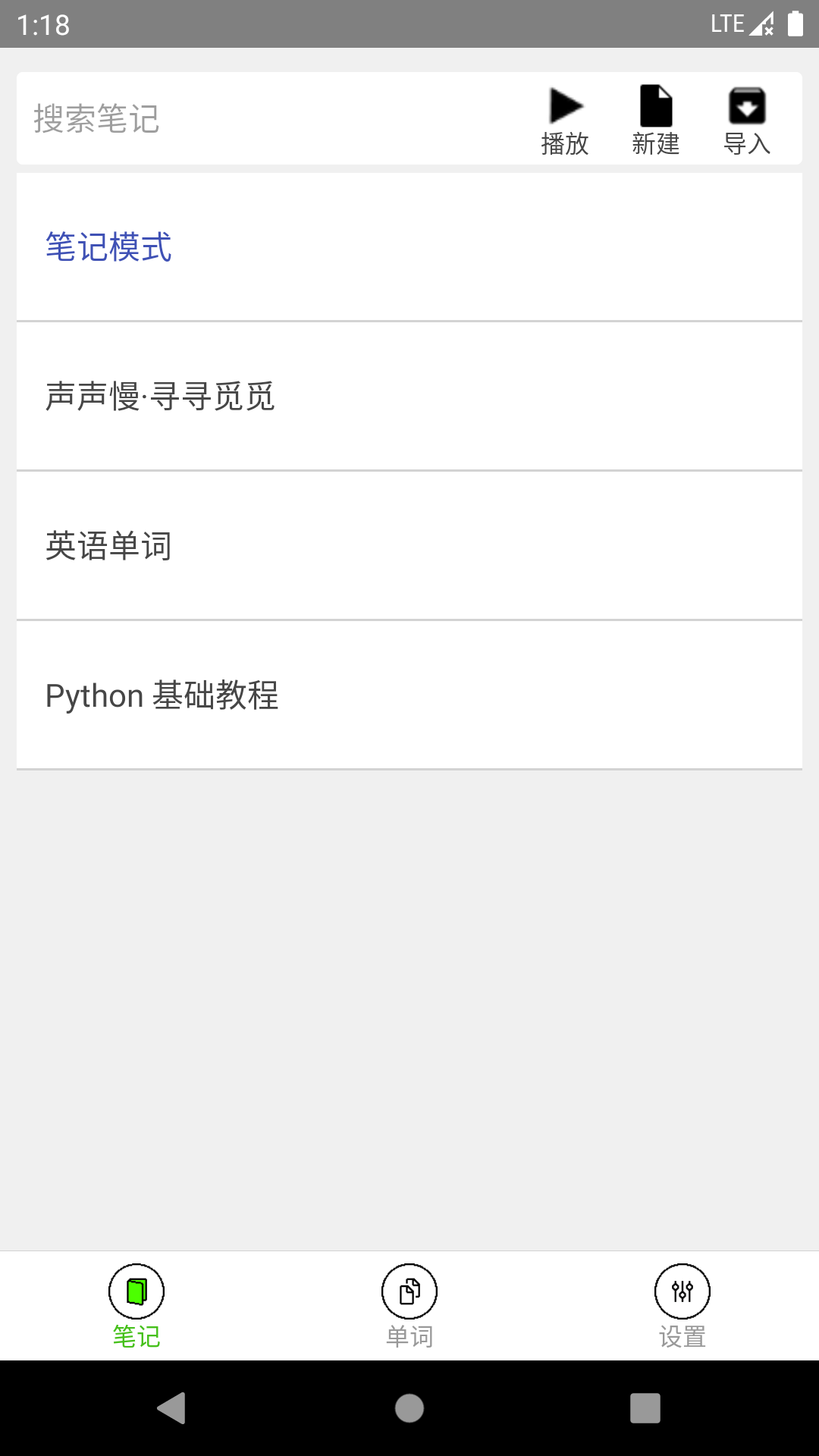Tap the 导入 import icon
The image size is (819, 1456).
(748, 106)
